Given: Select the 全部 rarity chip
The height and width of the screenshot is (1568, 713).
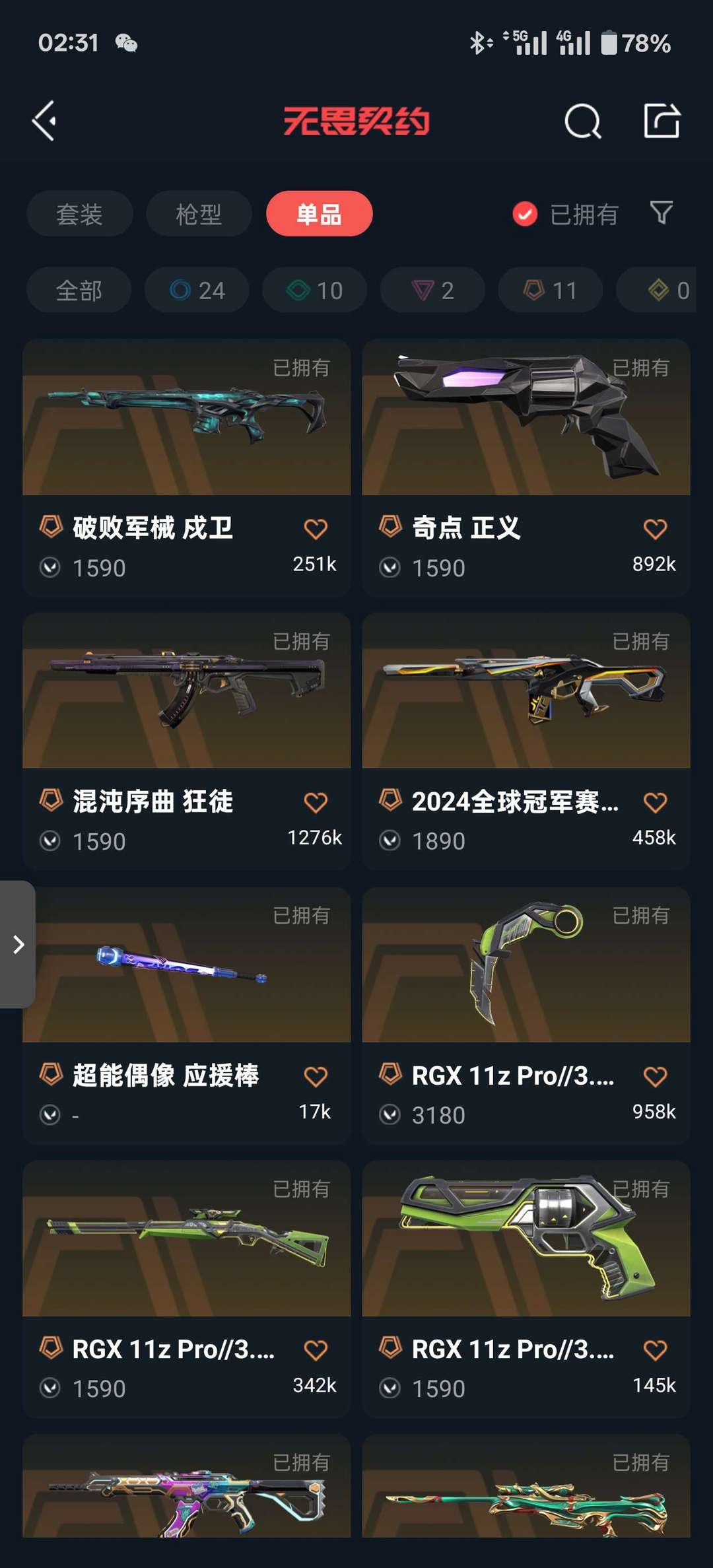Looking at the screenshot, I should pyautogui.click(x=79, y=290).
